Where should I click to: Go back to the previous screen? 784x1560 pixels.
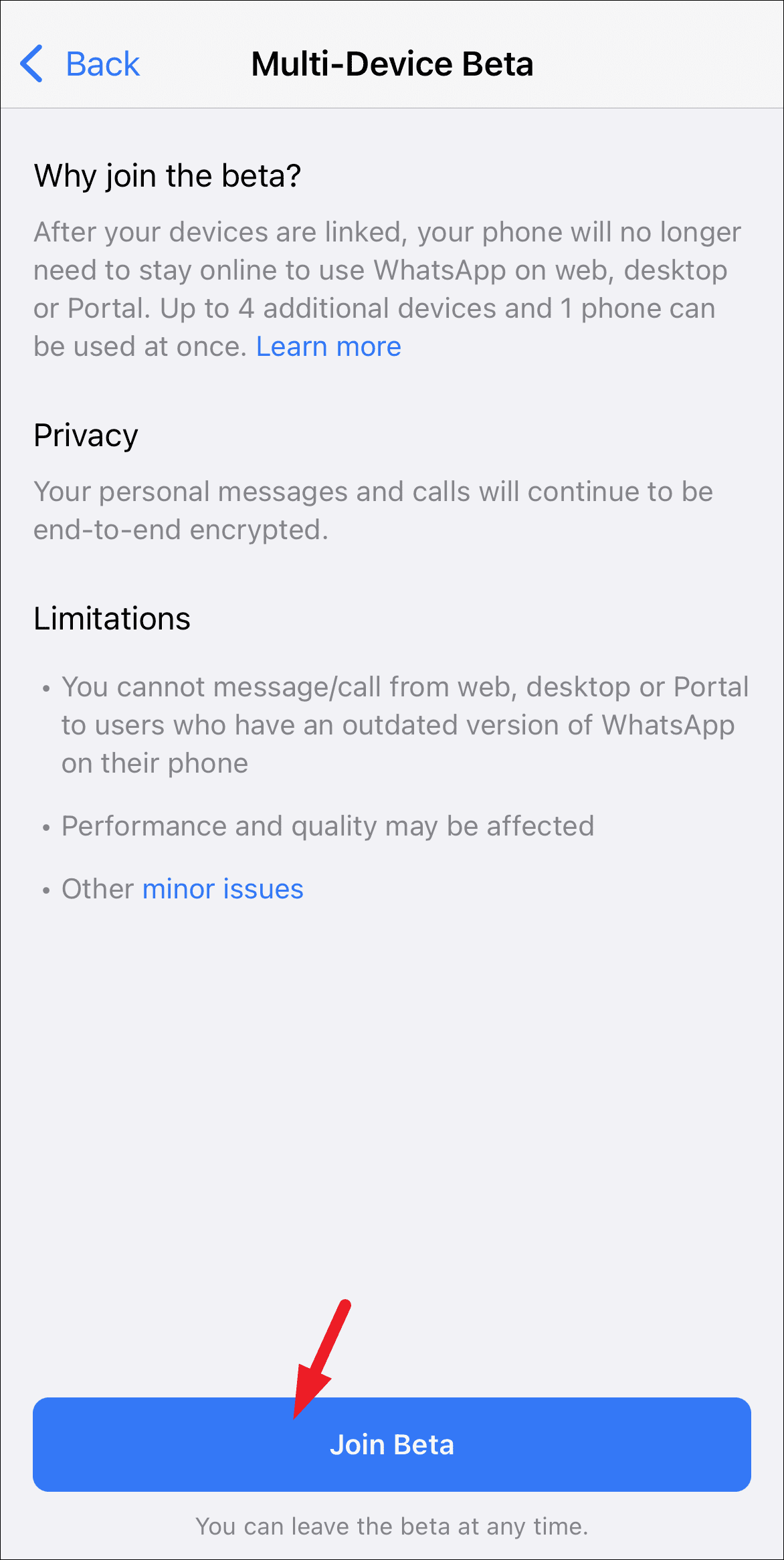coord(80,64)
